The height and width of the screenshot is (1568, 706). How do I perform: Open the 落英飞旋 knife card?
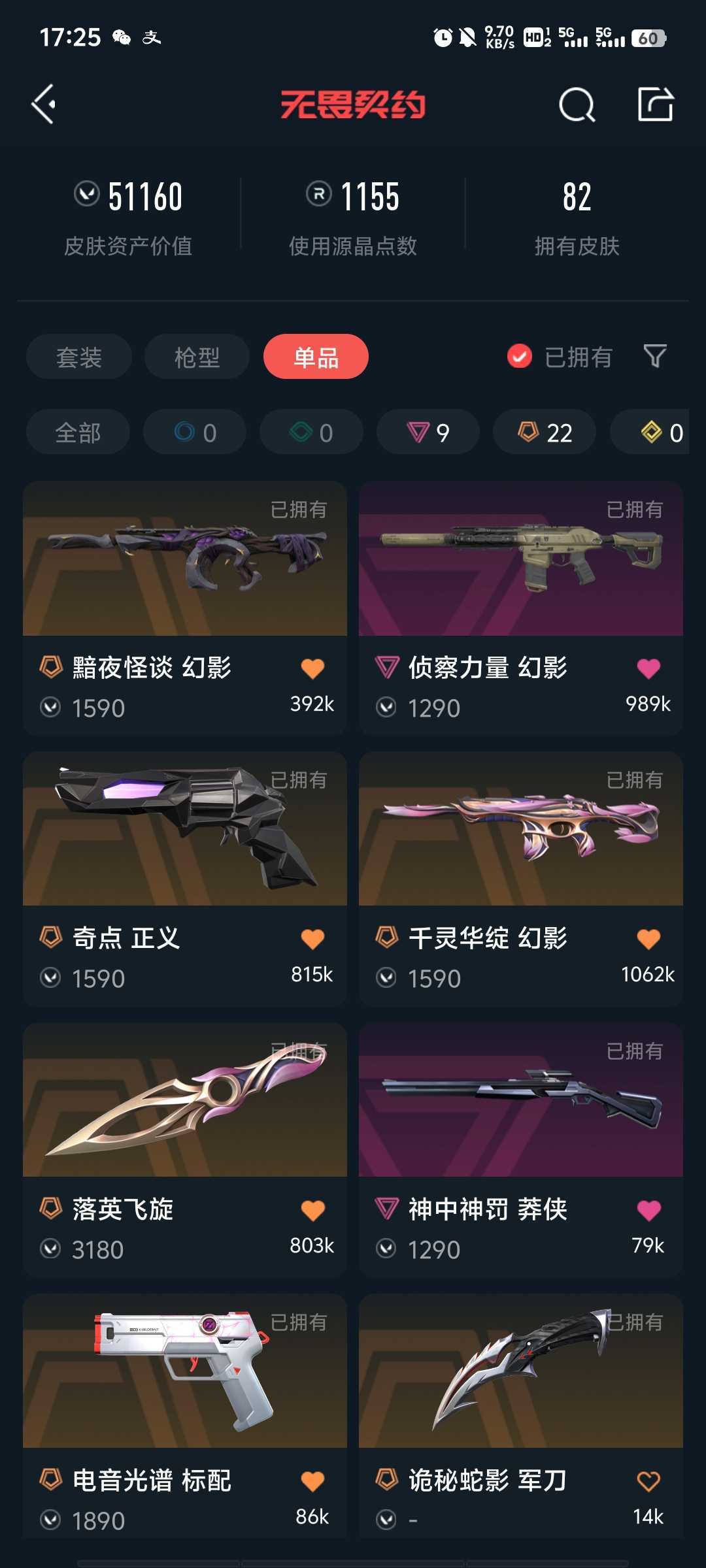point(185,1150)
